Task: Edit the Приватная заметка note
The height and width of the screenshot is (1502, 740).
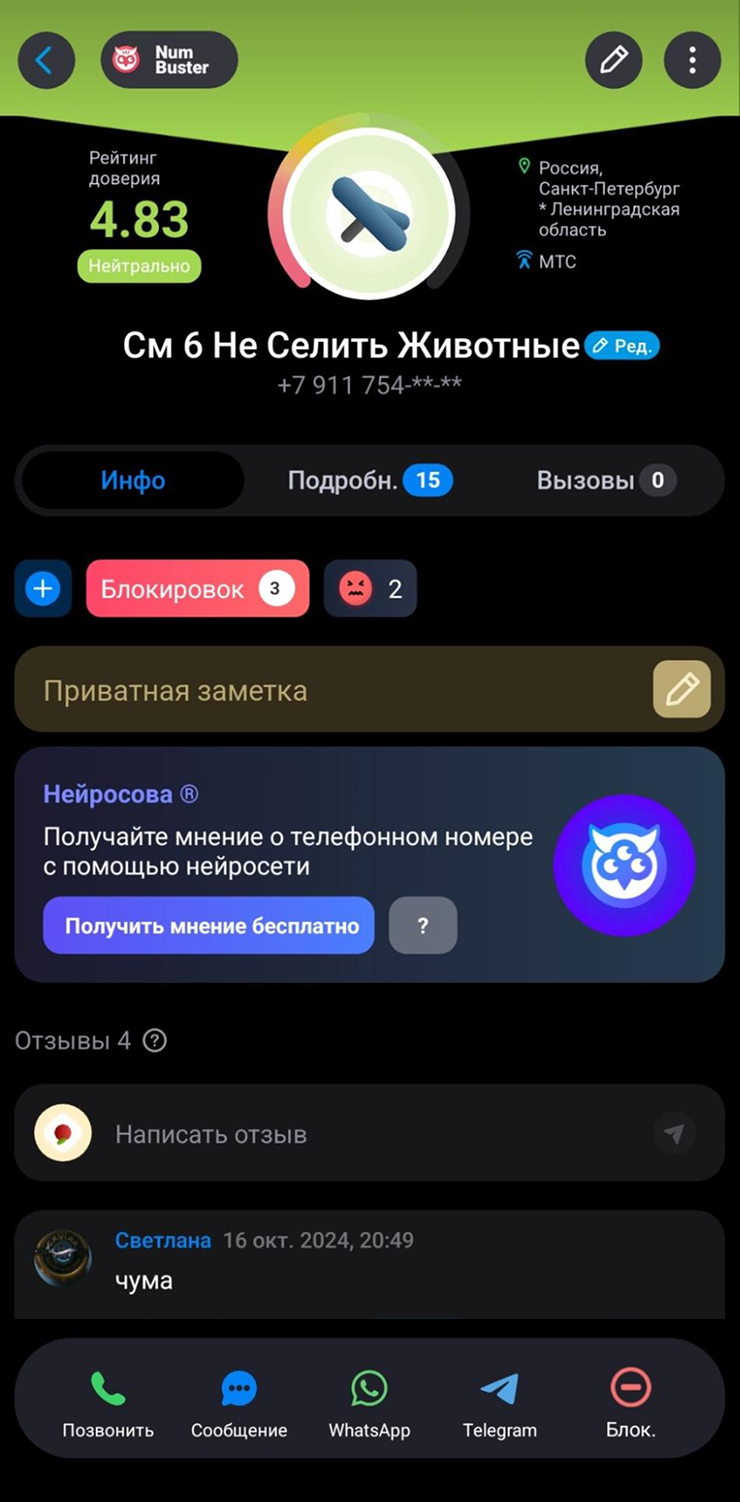Action: coord(681,689)
